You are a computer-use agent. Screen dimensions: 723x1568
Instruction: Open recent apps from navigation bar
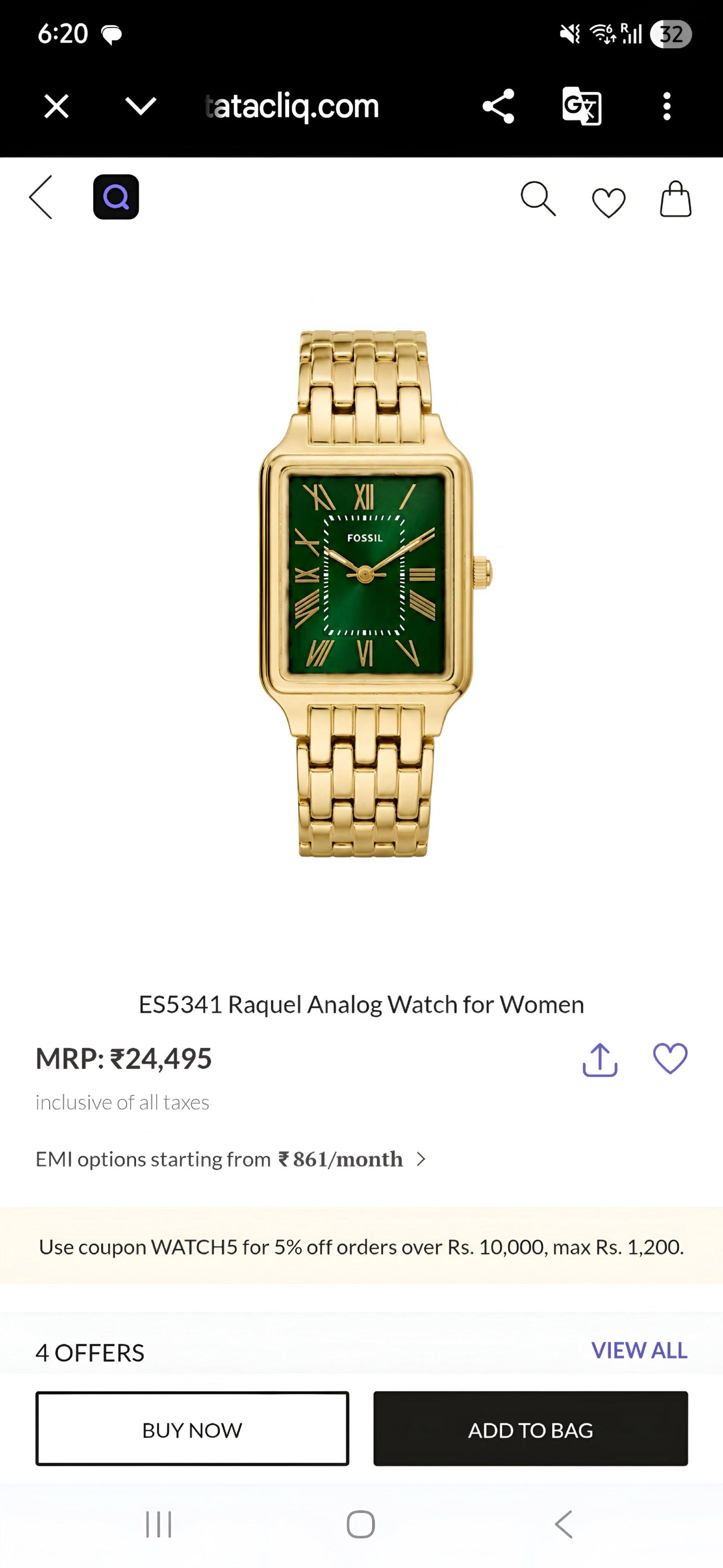(x=159, y=1525)
